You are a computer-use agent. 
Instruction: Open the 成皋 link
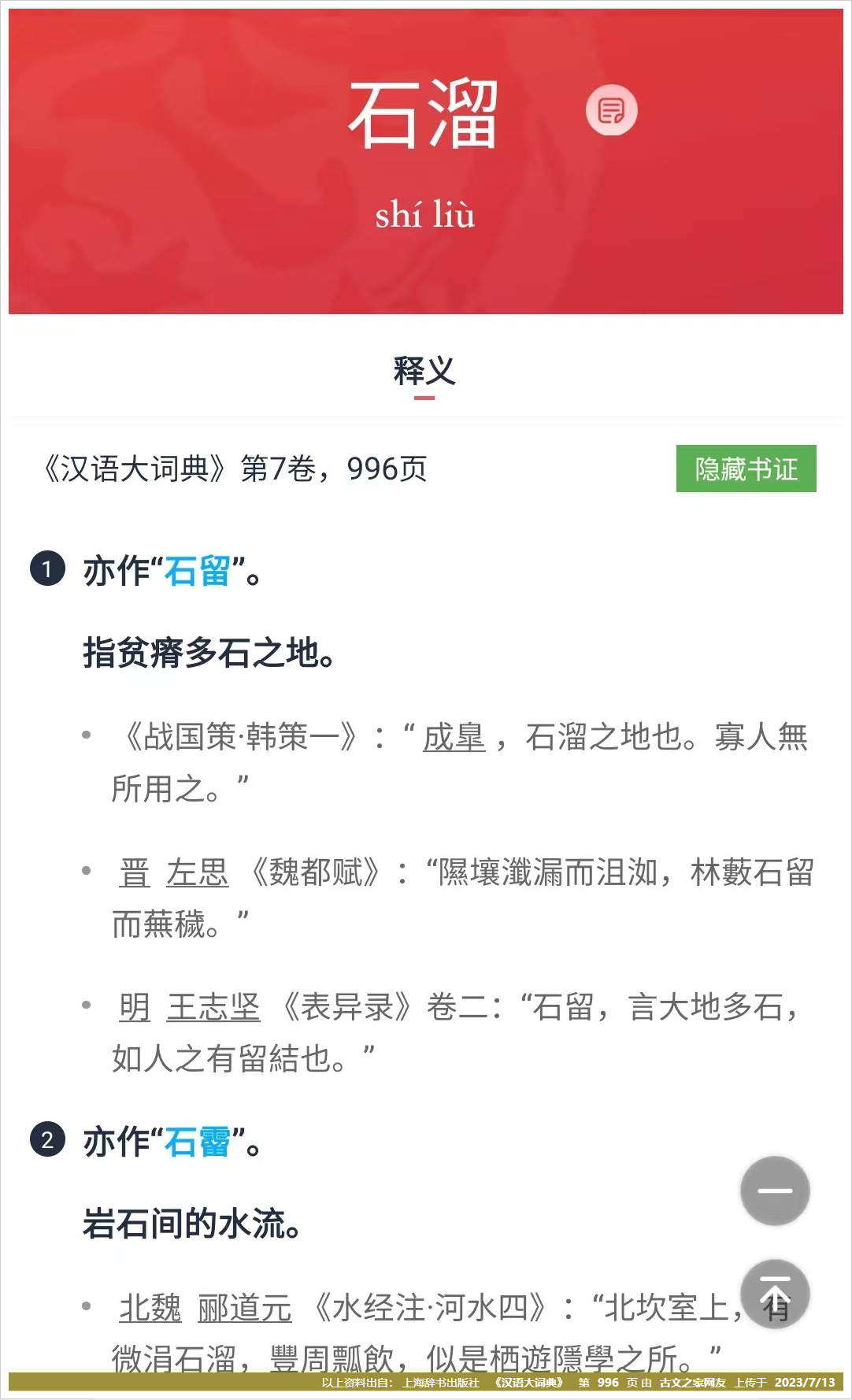click(454, 738)
